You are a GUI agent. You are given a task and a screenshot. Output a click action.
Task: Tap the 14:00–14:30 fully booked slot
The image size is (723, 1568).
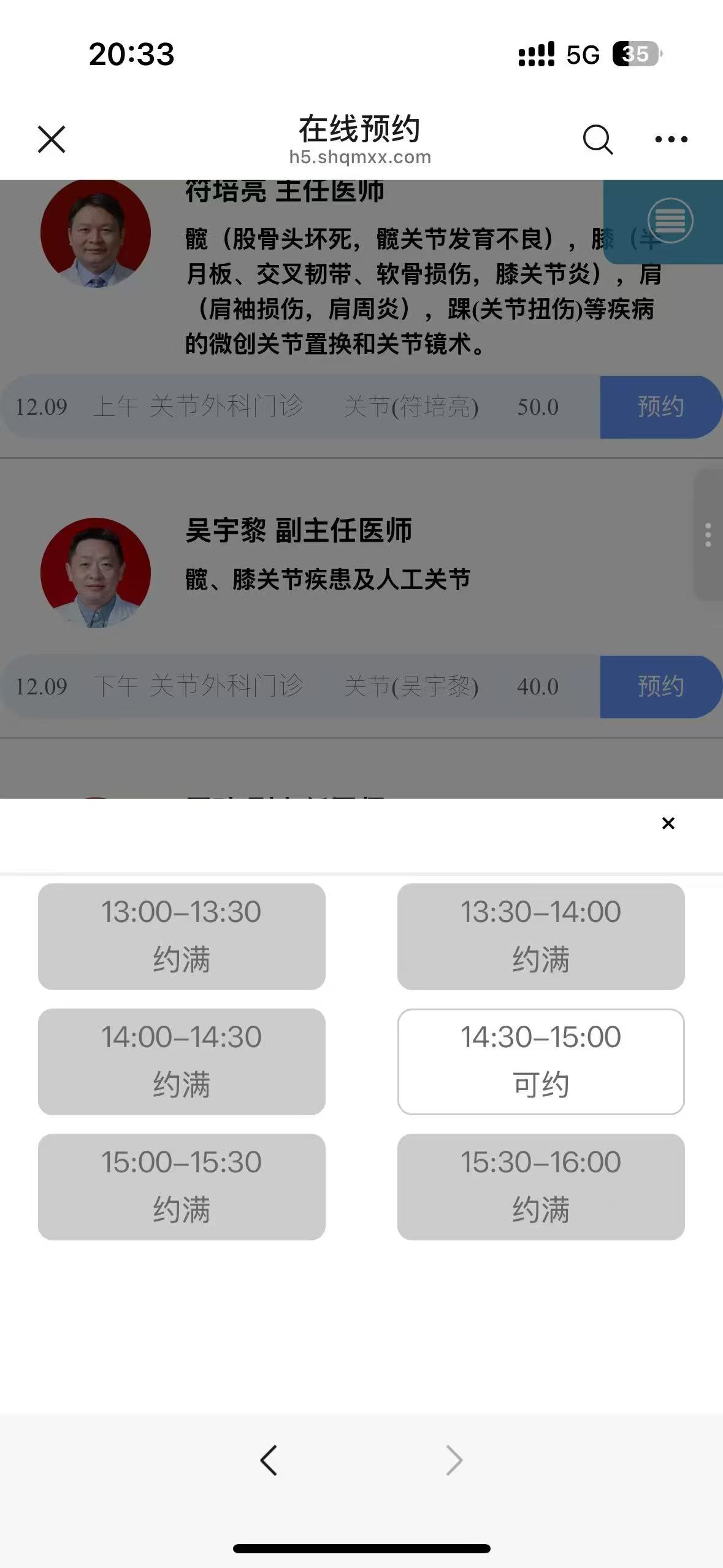tap(182, 1061)
